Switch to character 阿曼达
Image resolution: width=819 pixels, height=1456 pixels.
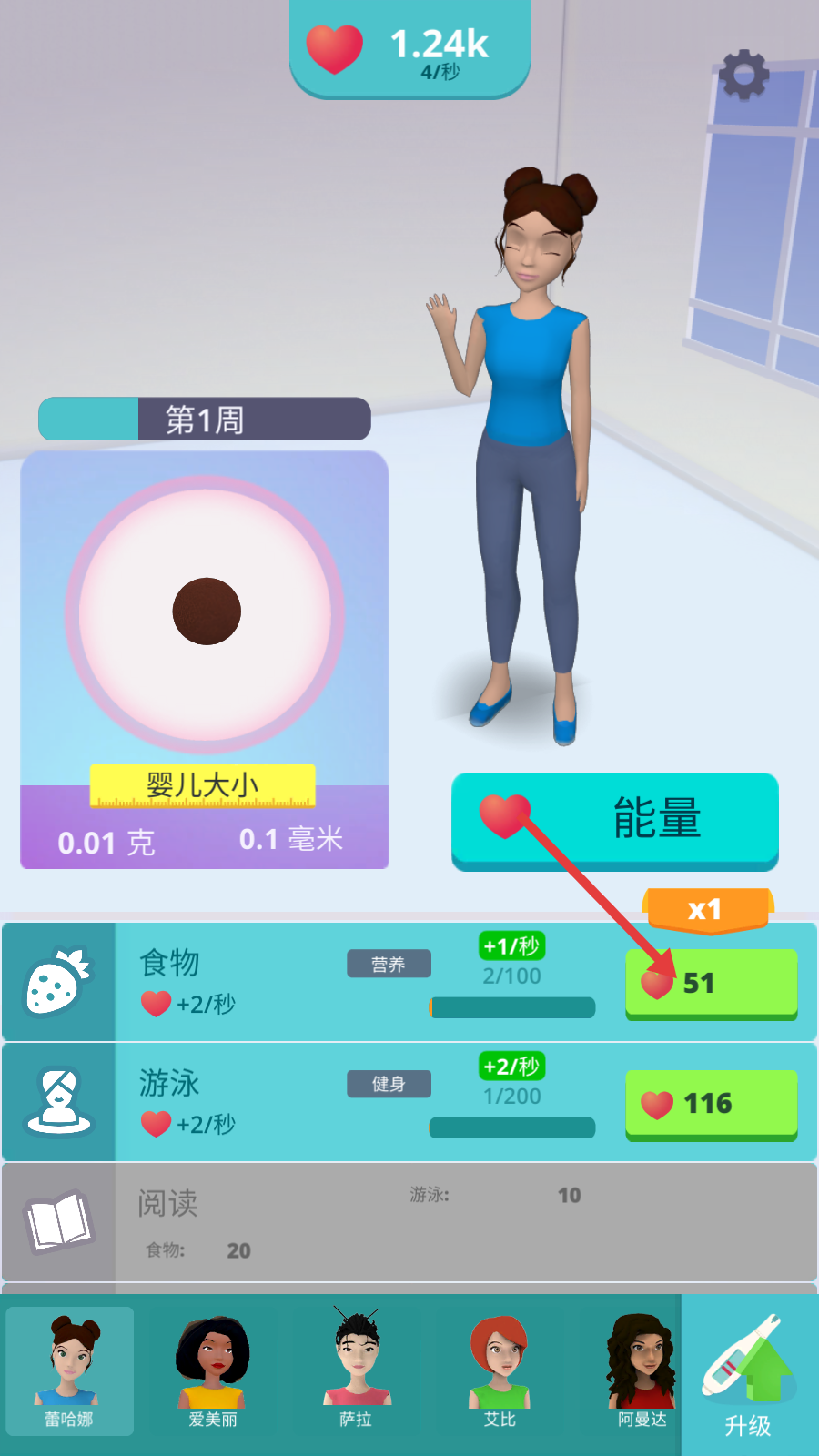pos(642,1371)
